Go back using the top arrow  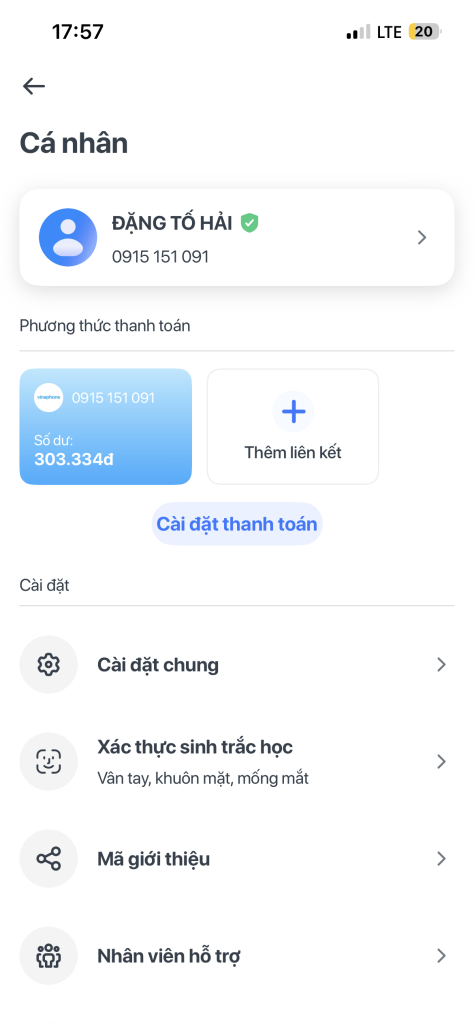pos(34,86)
